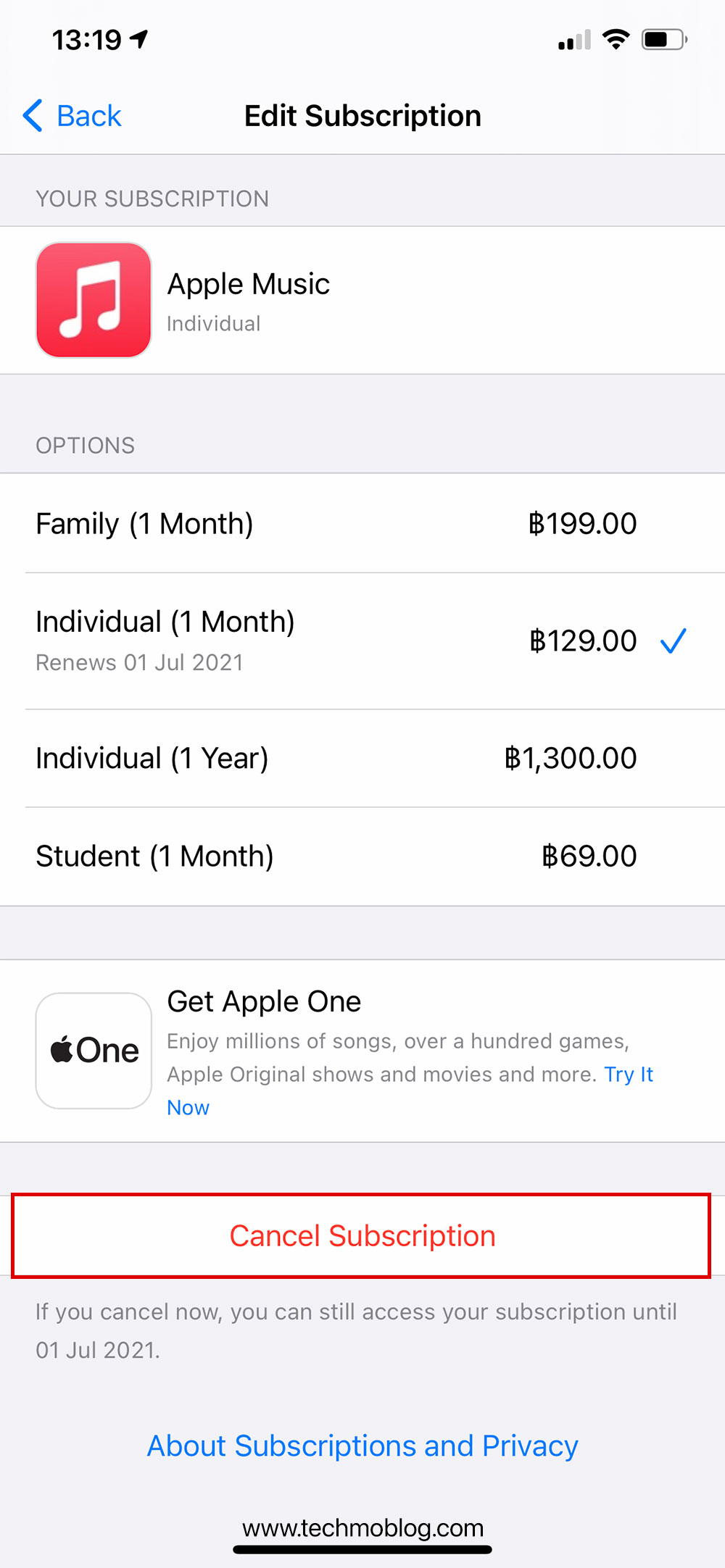
Task: Select the Student (1 Month) plan
Action: pyautogui.click(x=362, y=856)
